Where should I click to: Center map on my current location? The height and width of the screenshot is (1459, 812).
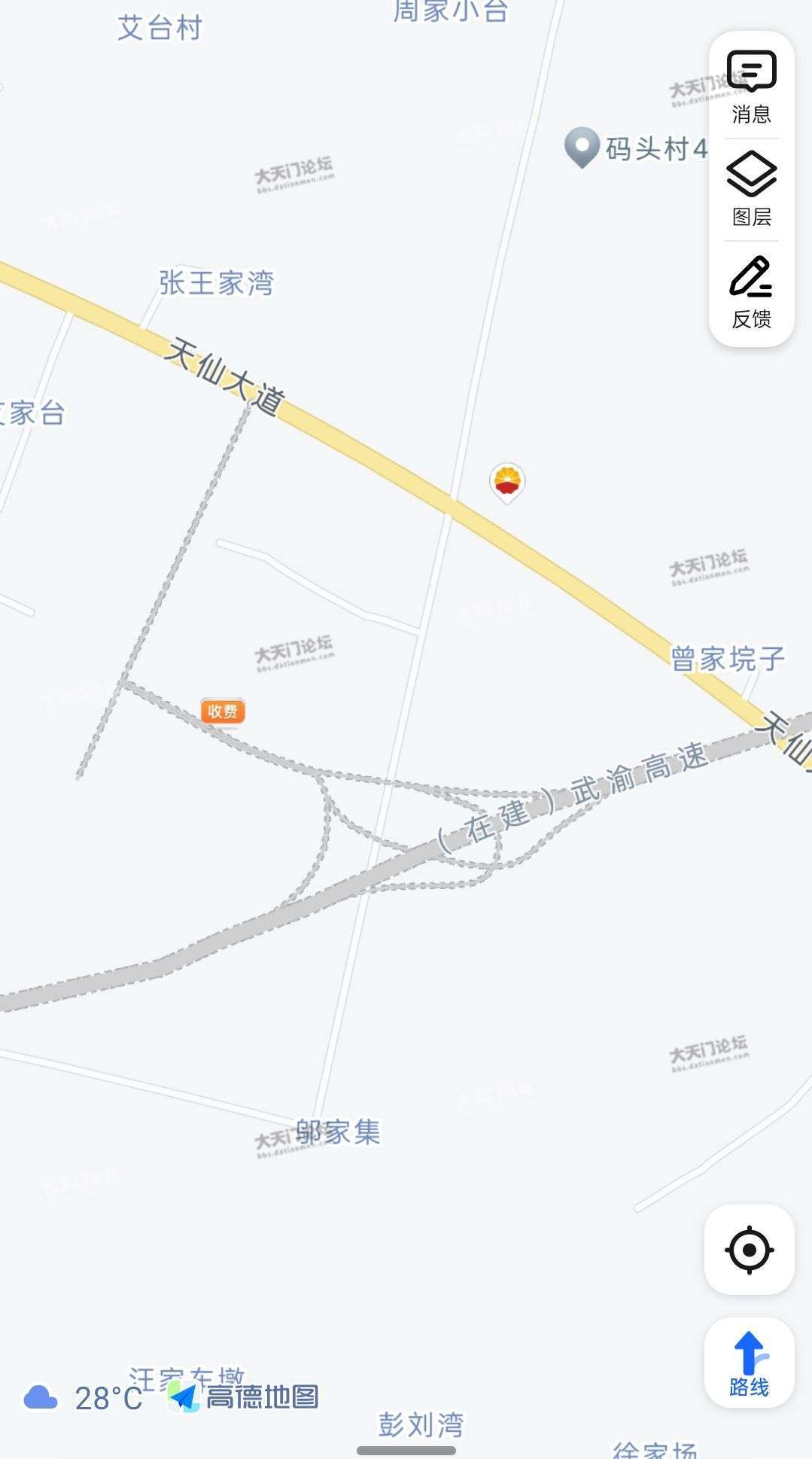click(750, 1250)
